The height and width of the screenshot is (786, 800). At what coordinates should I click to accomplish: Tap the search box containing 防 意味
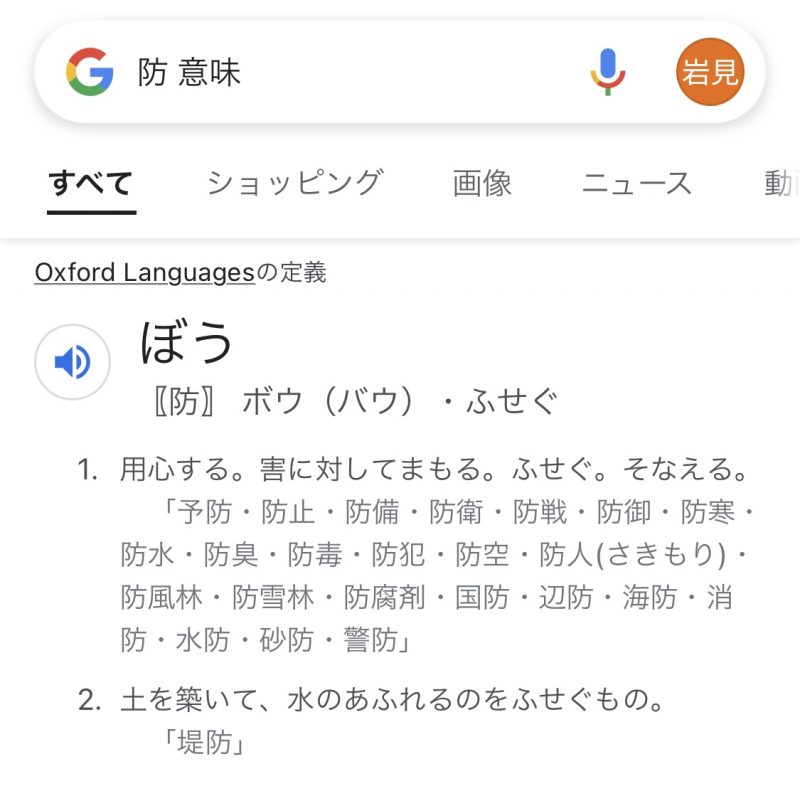pyautogui.click(x=350, y=73)
